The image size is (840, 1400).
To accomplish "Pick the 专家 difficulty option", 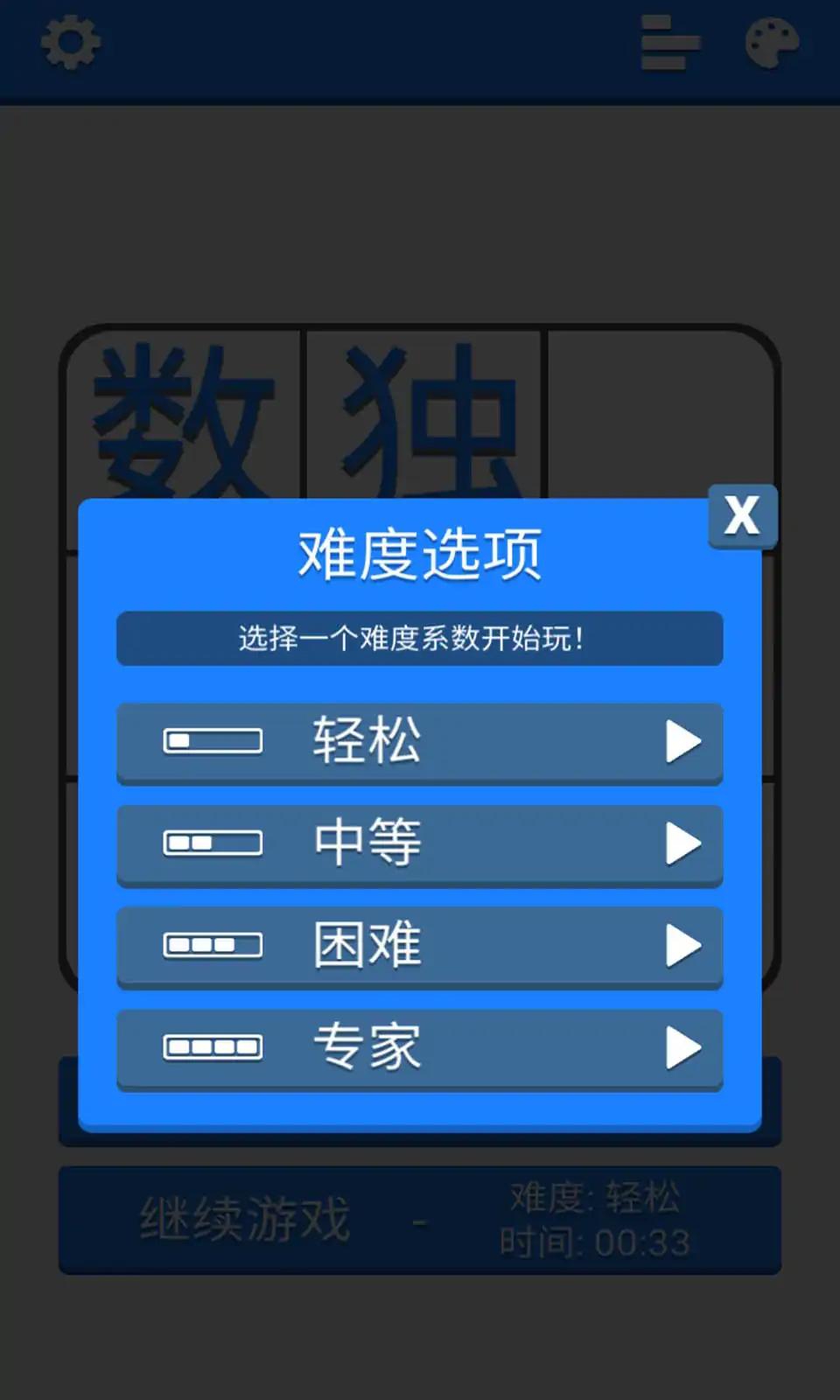I will tap(419, 1047).
